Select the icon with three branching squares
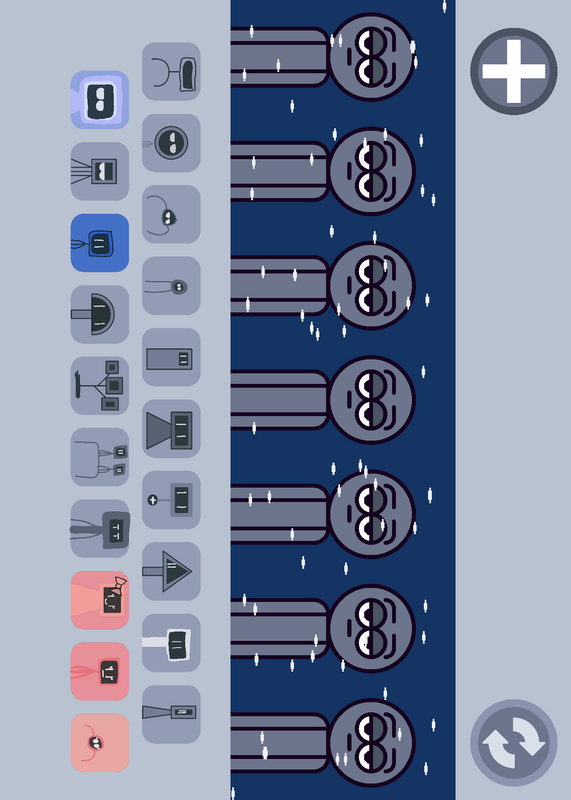571x800 pixels. point(100,385)
